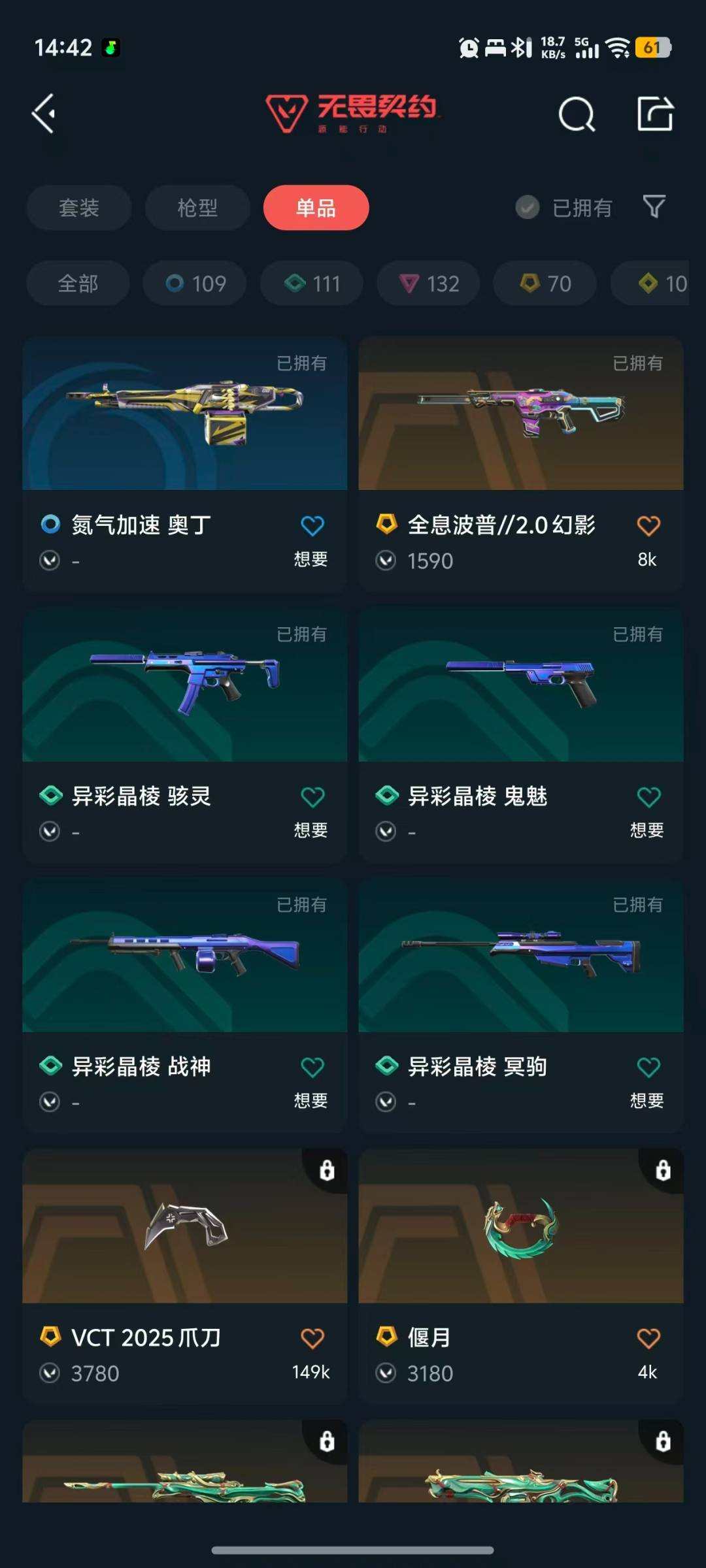
Task: Filter by the 70 rarity chip
Action: 545,284
